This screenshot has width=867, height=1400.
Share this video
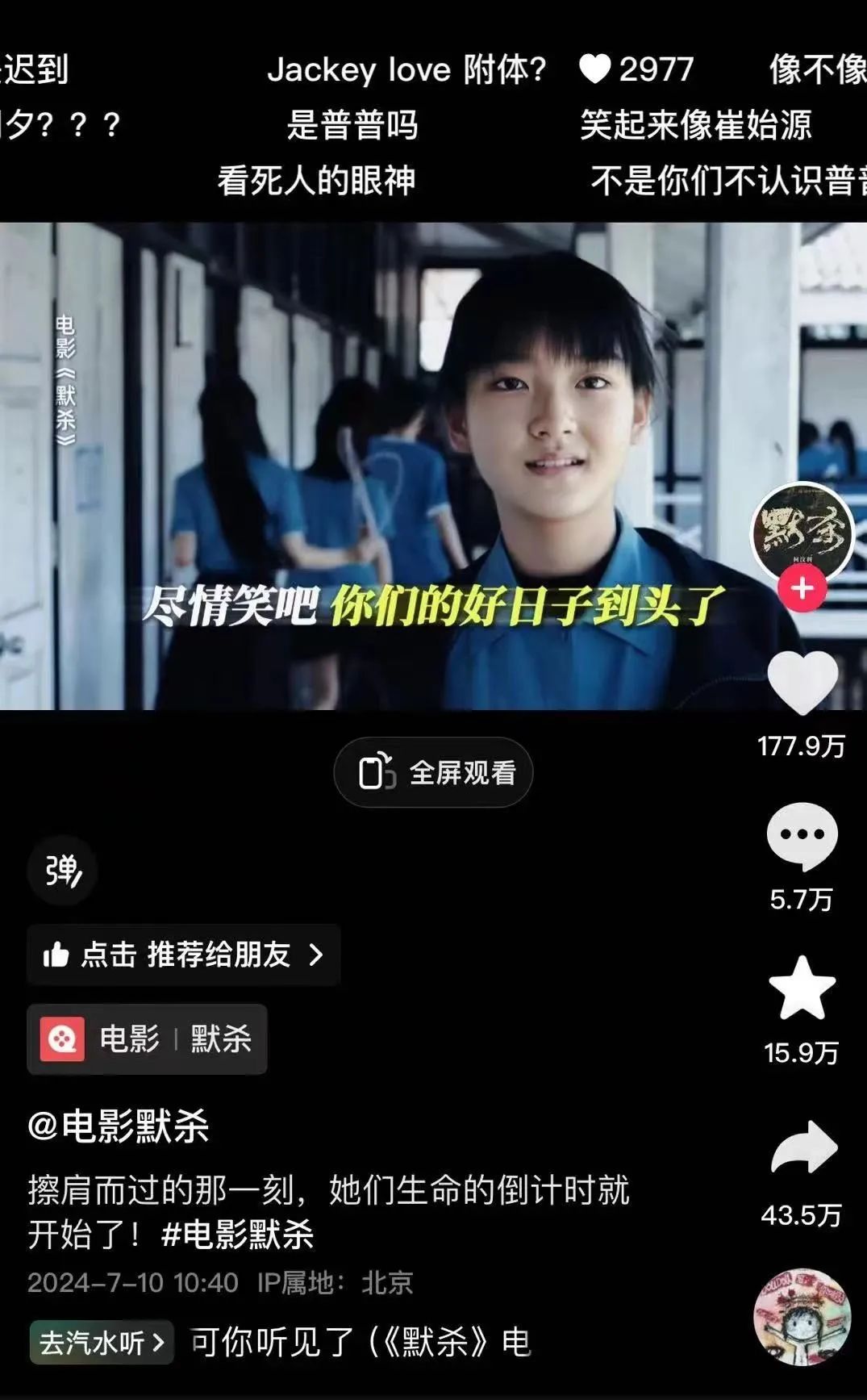pos(803,1147)
